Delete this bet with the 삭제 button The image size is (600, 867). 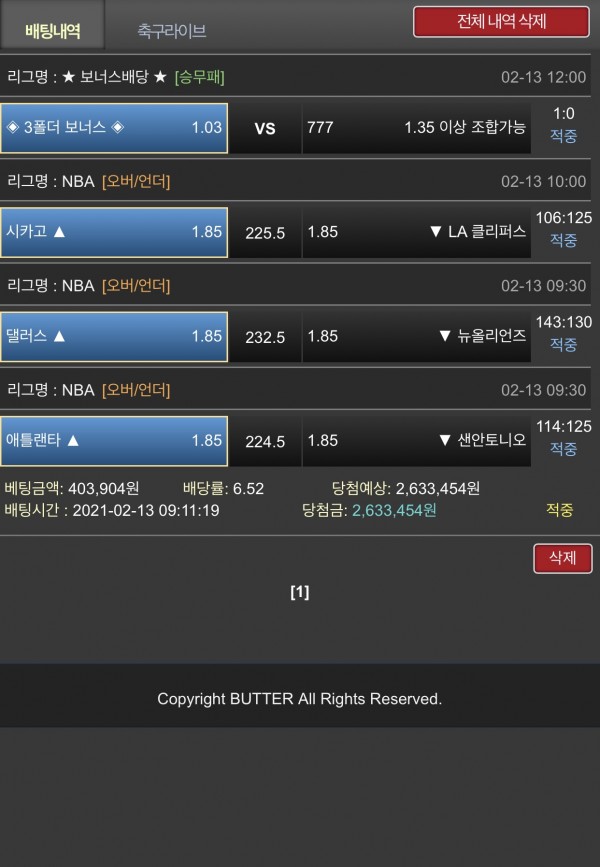click(x=562, y=558)
